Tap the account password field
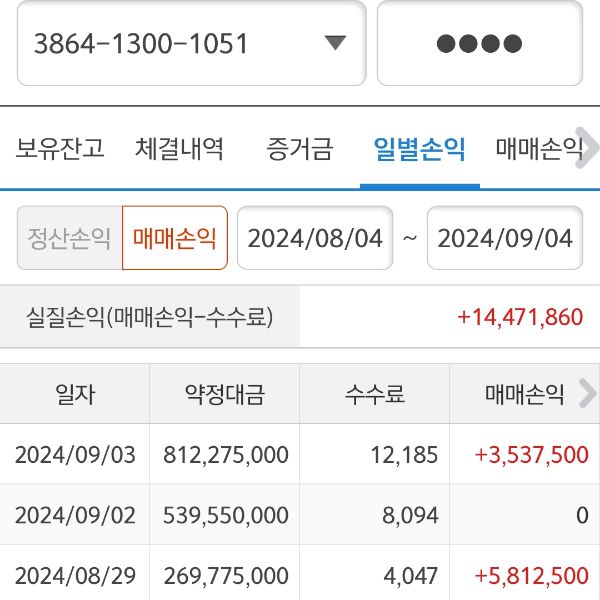The width and height of the screenshot is (600, 600). coord(479,43)
